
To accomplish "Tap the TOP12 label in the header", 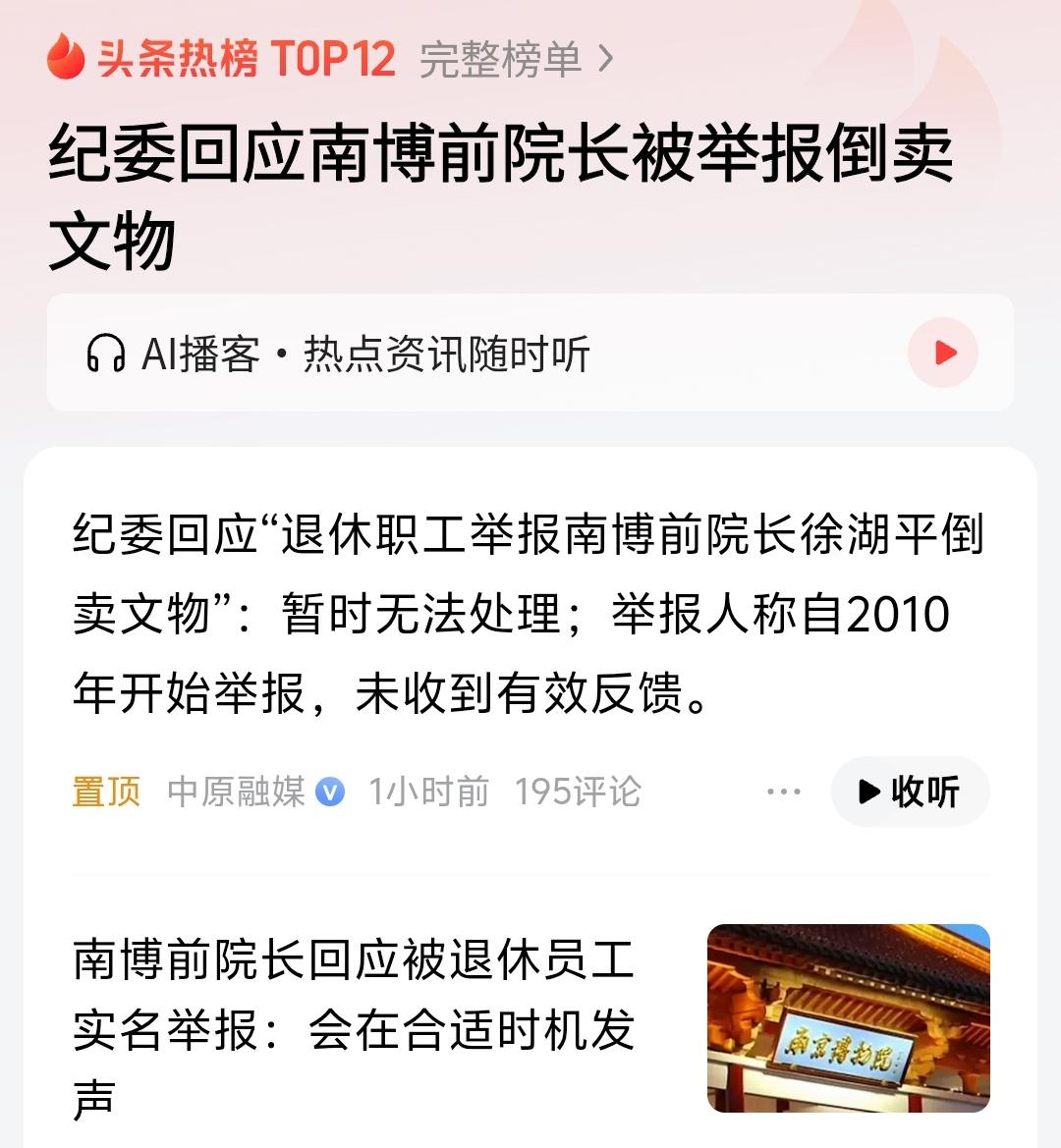I will (339, 60).
